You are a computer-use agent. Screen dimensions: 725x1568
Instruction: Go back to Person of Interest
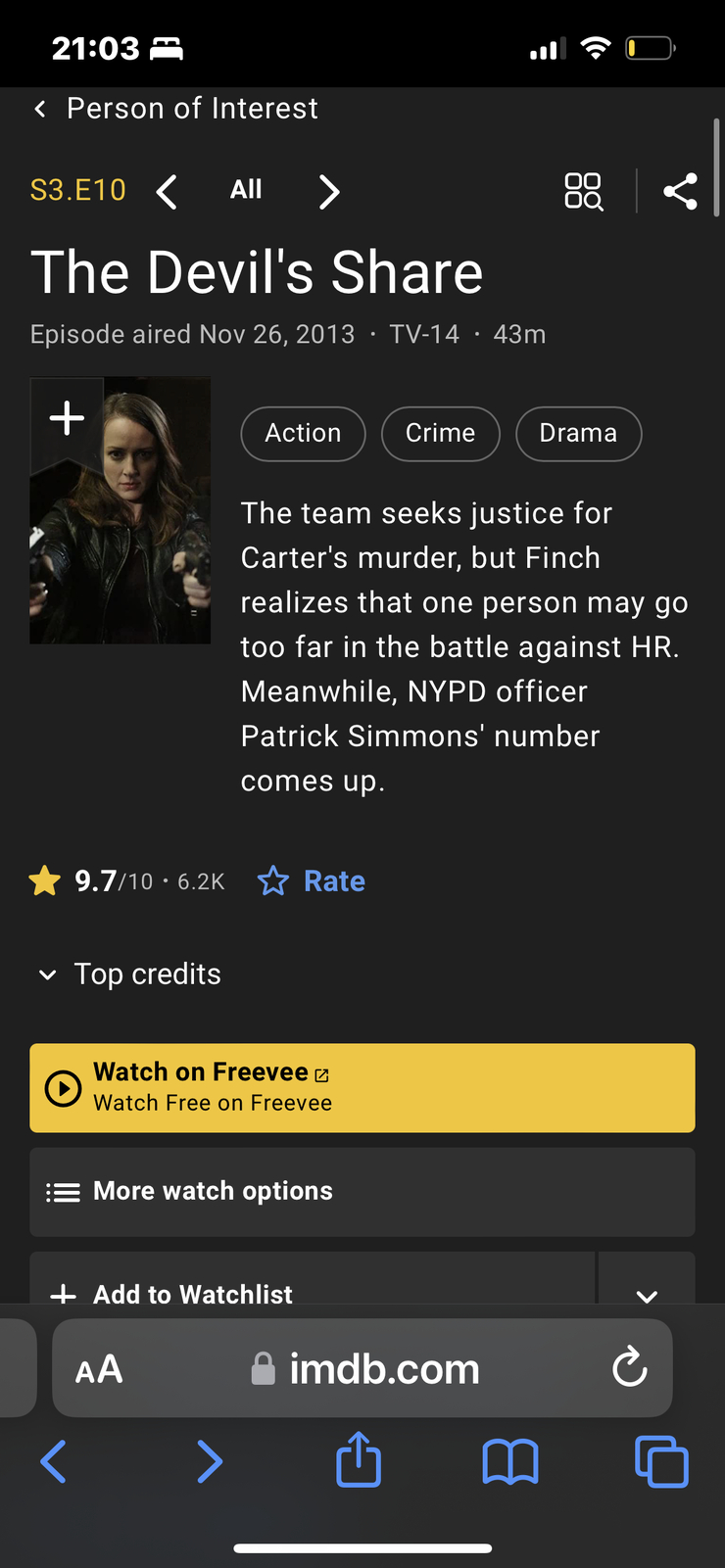coord(176,109)
